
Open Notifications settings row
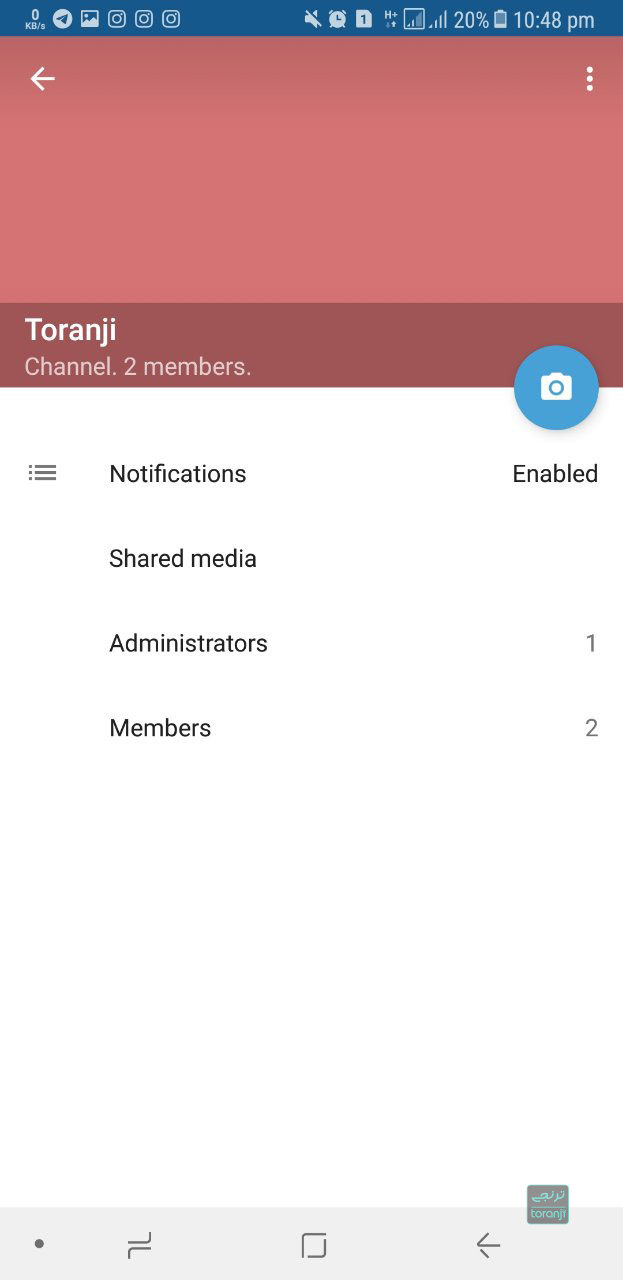(x=311, y=474)
